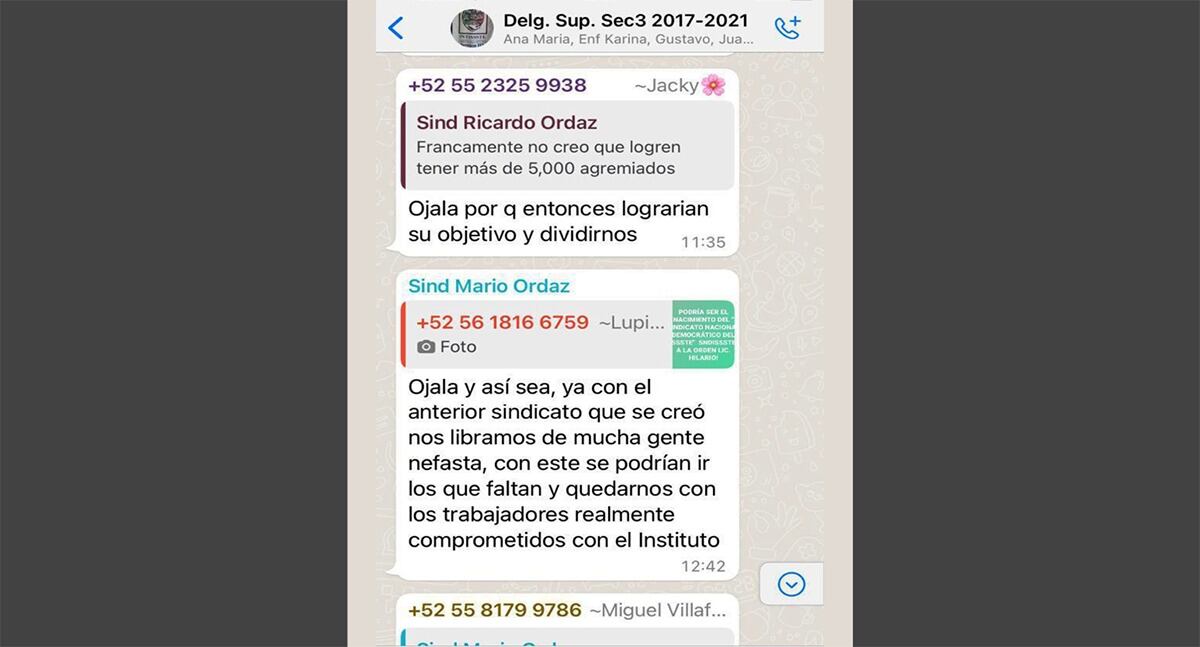Screen dimensions: 1200x647
Task: Start a group call
Action: point(787,27)
